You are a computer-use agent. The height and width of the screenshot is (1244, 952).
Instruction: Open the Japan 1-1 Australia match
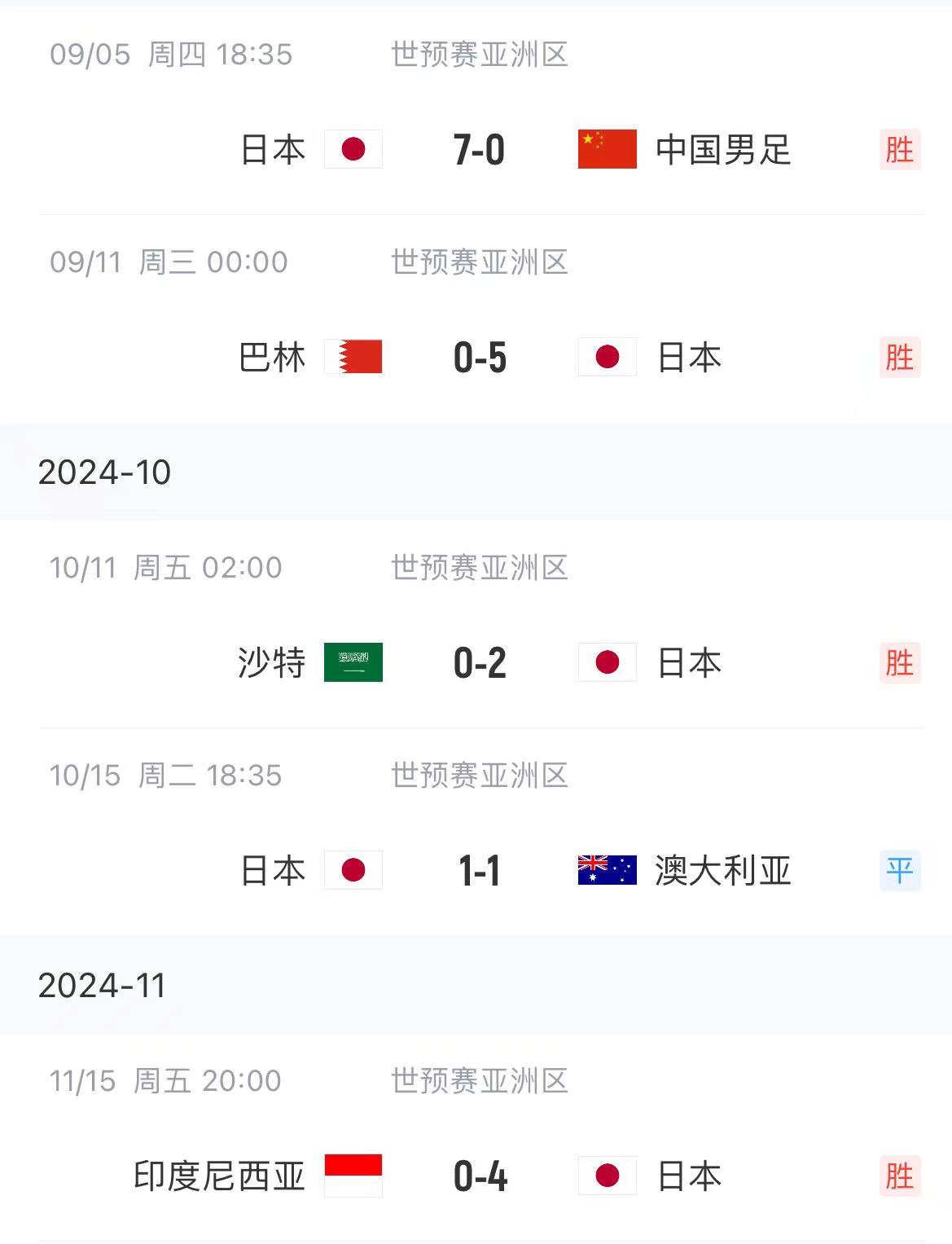coord(480,871)
